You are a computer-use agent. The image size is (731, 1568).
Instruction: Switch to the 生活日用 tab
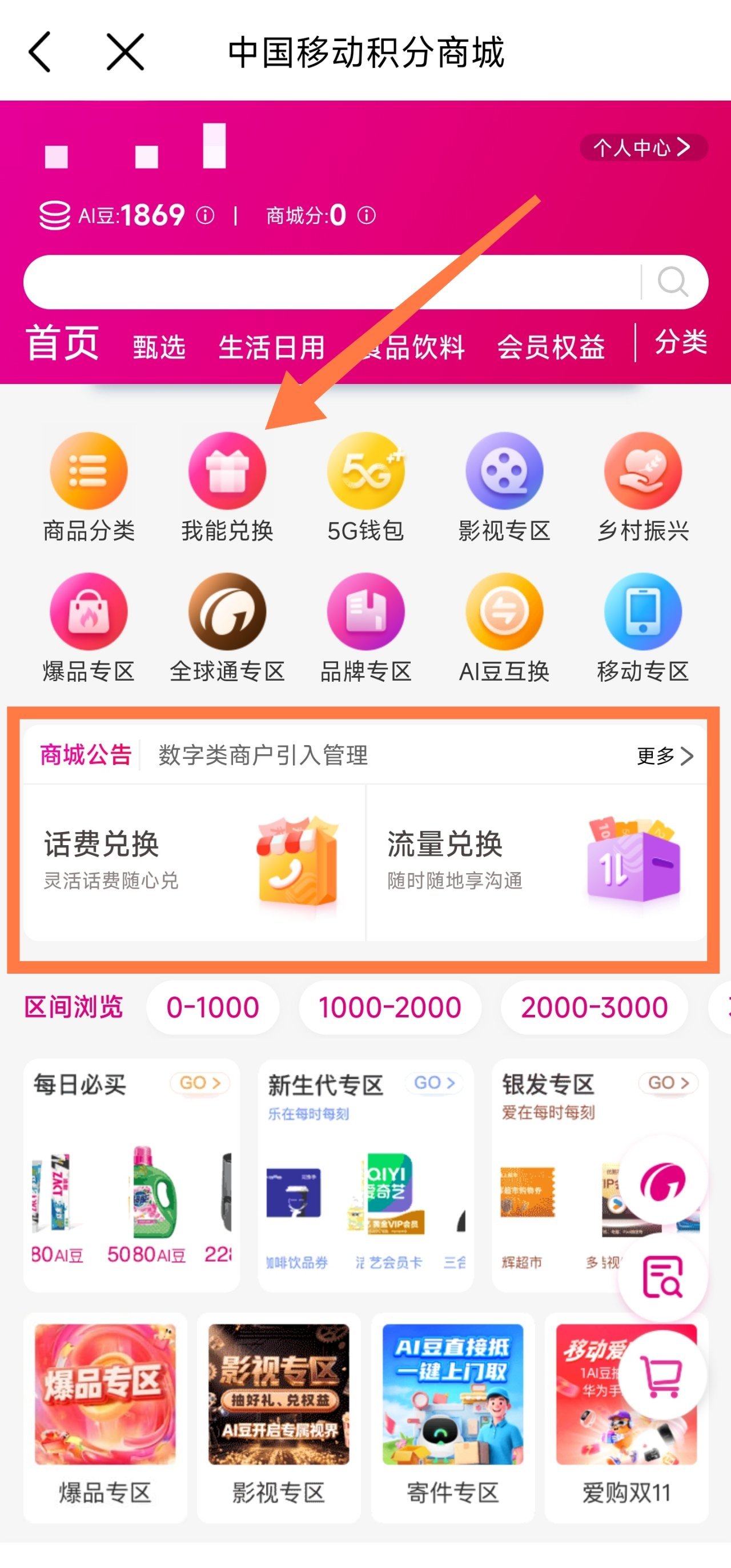tap(272, 347)
